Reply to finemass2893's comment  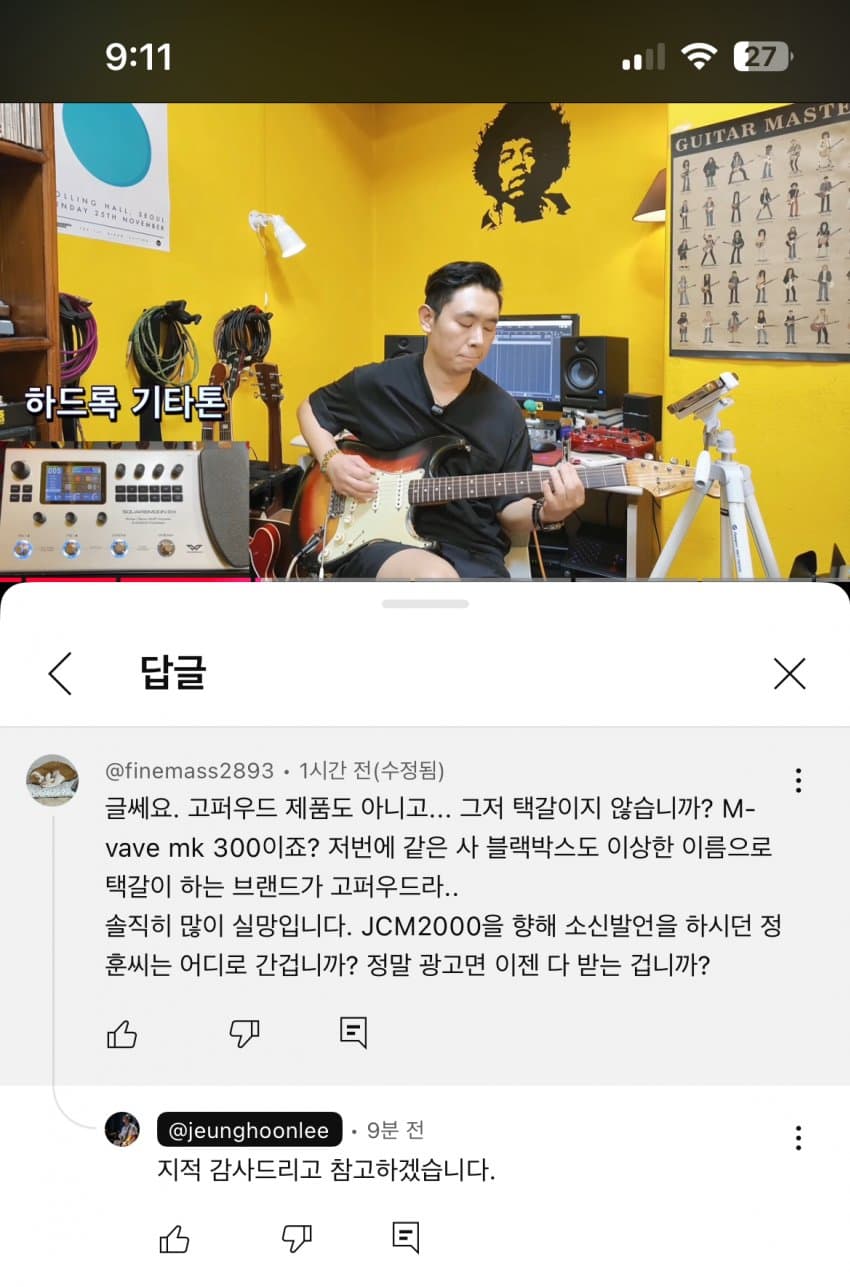[353, 1032]
